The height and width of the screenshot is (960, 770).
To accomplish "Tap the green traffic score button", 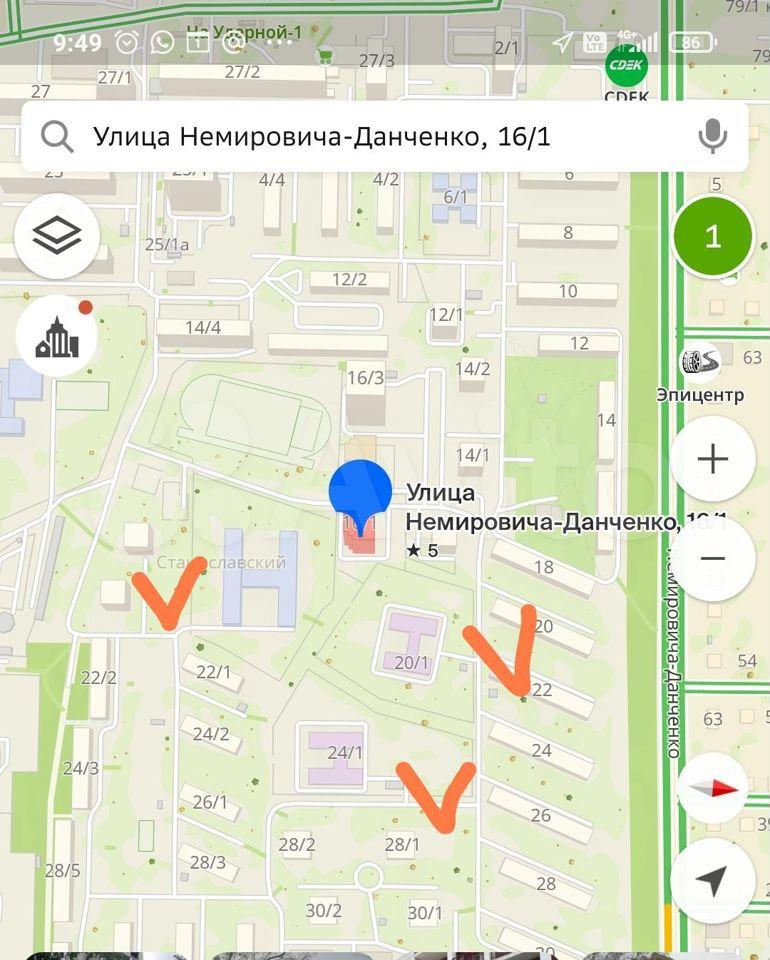I will point(712,237).
